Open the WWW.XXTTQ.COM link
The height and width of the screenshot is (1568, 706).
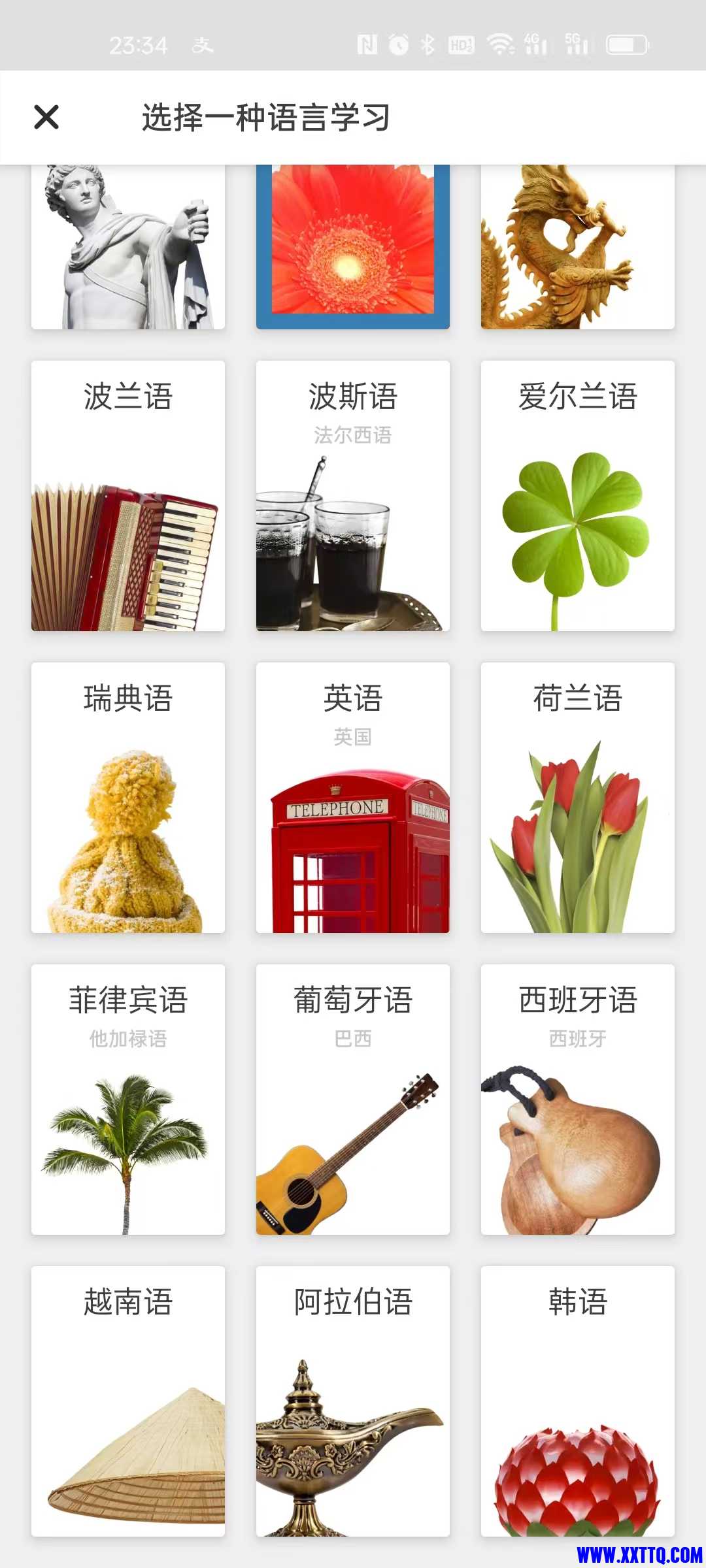(637, 1554)
